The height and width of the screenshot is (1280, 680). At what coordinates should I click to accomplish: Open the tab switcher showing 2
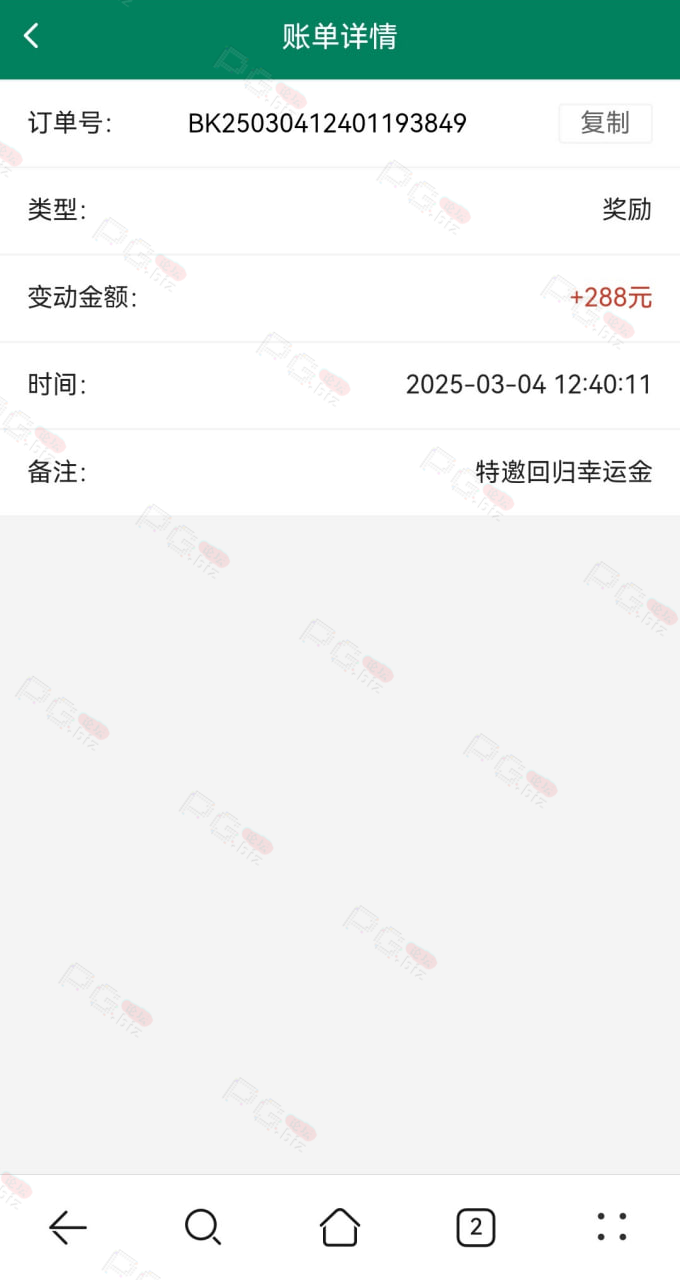476,1227
